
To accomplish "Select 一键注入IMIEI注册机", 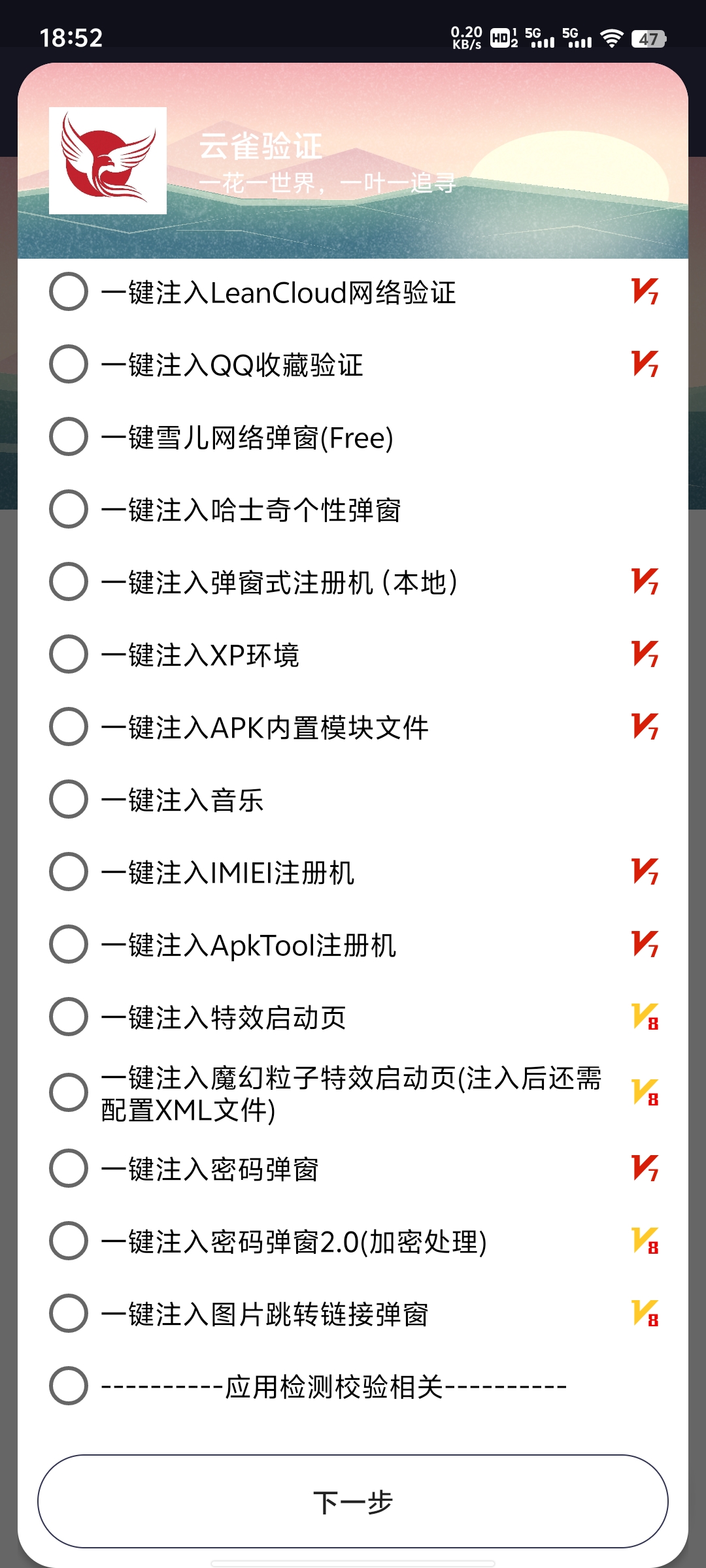I will (x=69, y=872).
